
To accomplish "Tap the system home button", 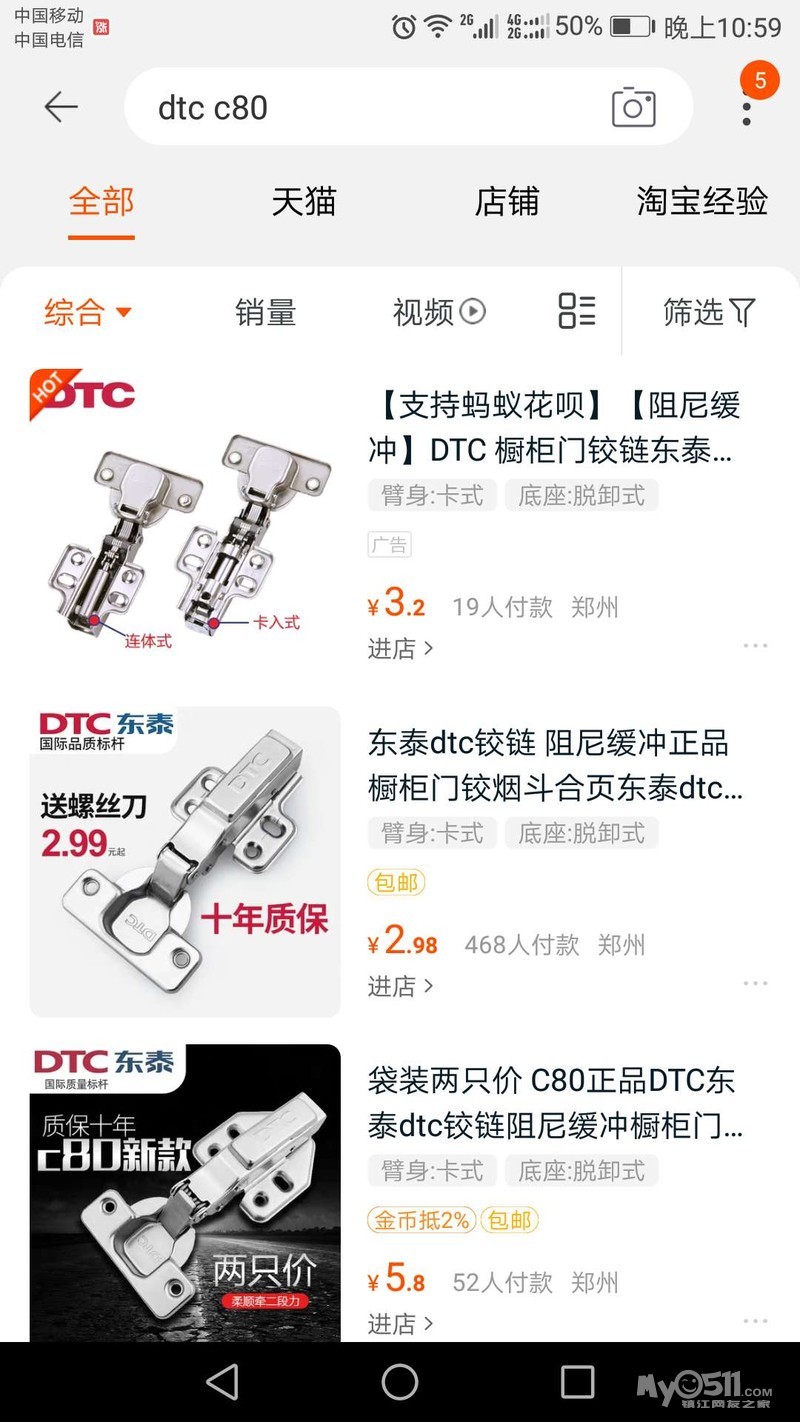I will [400, 1382].
